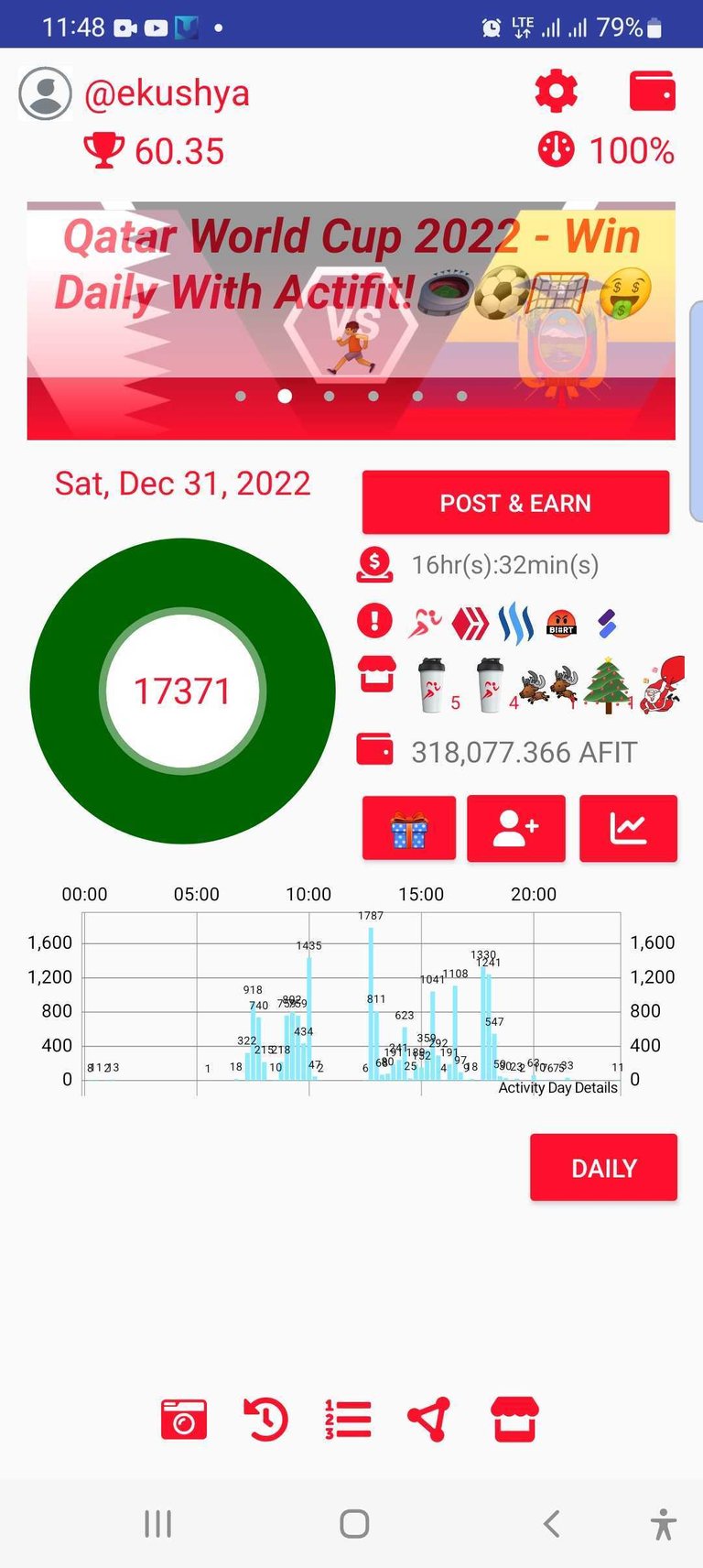Image resolution: width=703 pixels, height=1568 pixels.
Task: Open the activity history clock icon
Action: click(x=265, y=1420)
